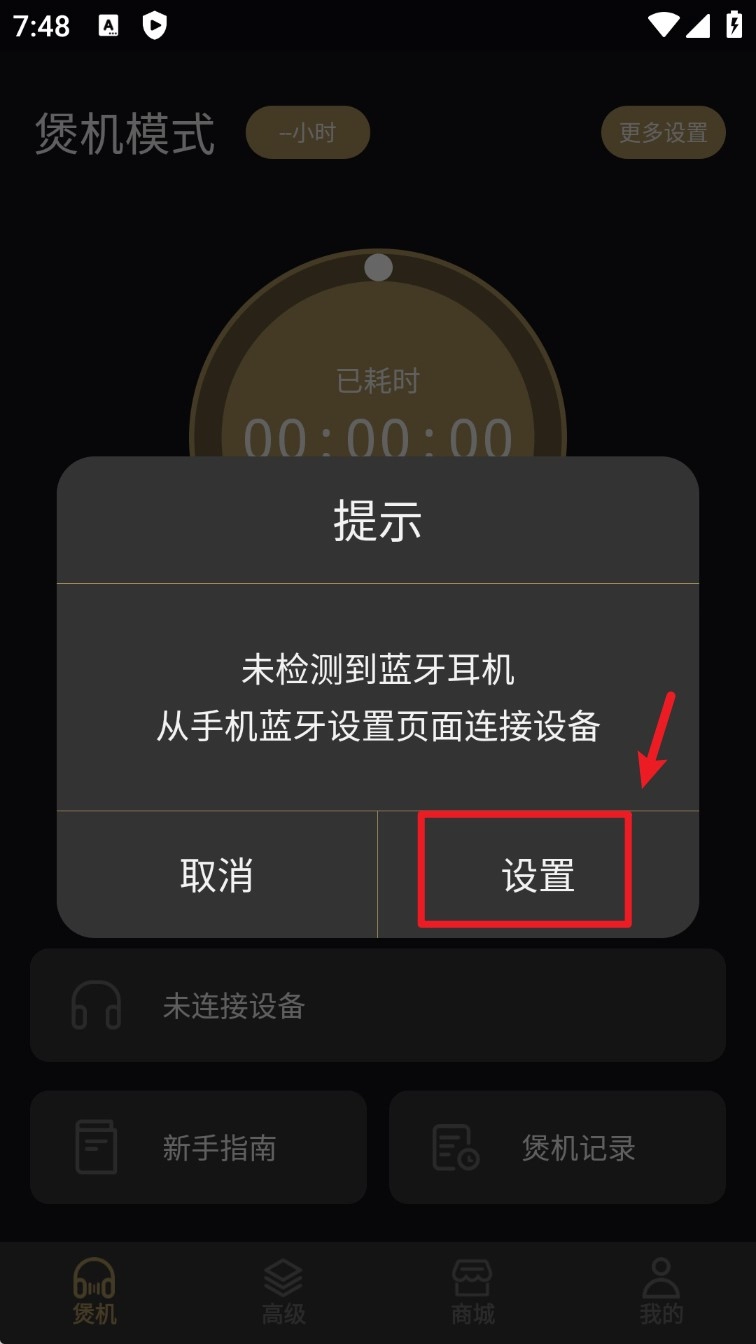Open 更多设置 options
This screenshot has height=1344, width=756.
click(662, 132)
